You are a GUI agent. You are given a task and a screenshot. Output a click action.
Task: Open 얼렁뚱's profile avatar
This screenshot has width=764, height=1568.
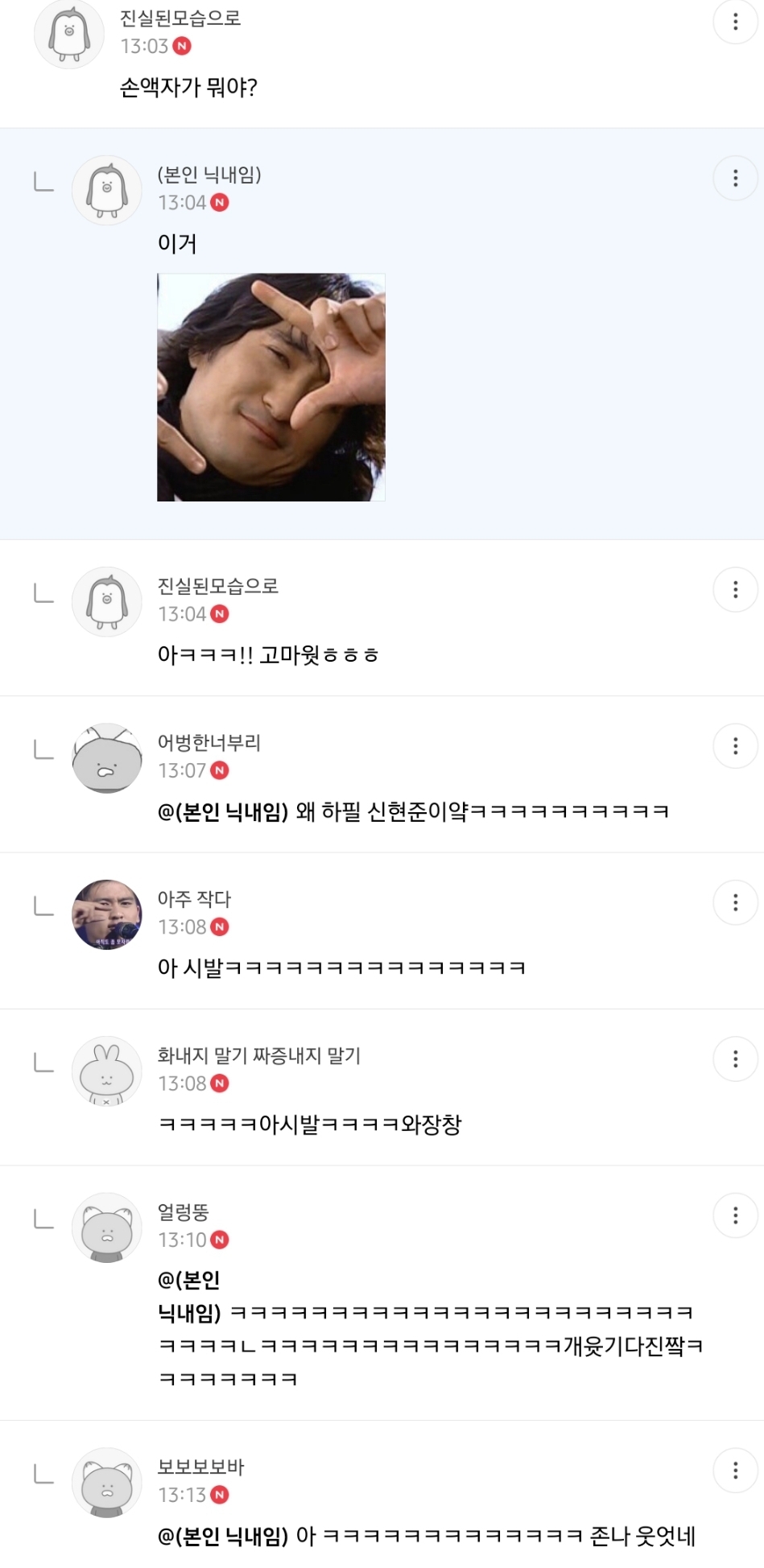coord(107,1228)
